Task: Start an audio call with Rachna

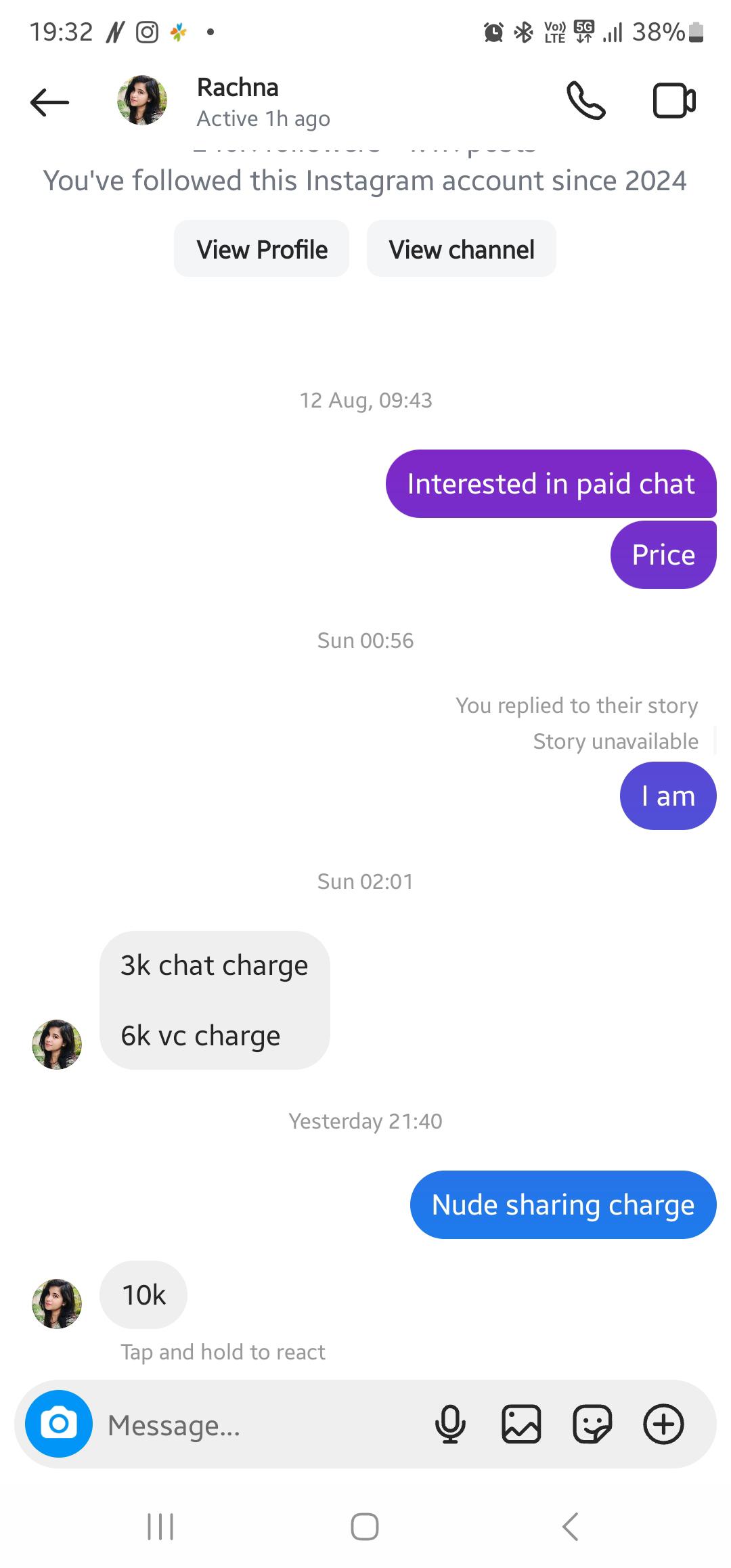Action: click(x=585, y=101)
